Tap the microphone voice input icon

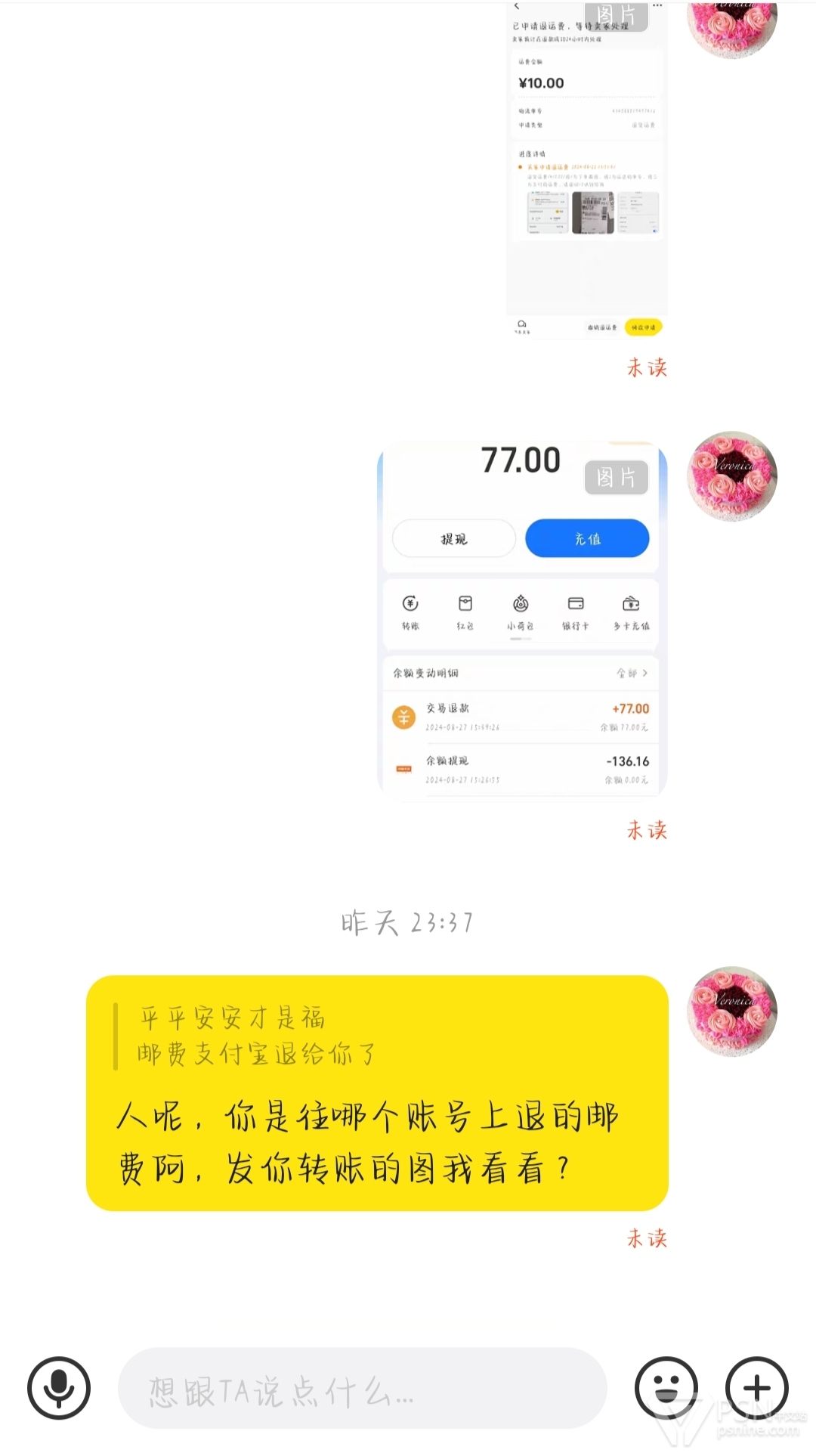(x=59, y=1388)
